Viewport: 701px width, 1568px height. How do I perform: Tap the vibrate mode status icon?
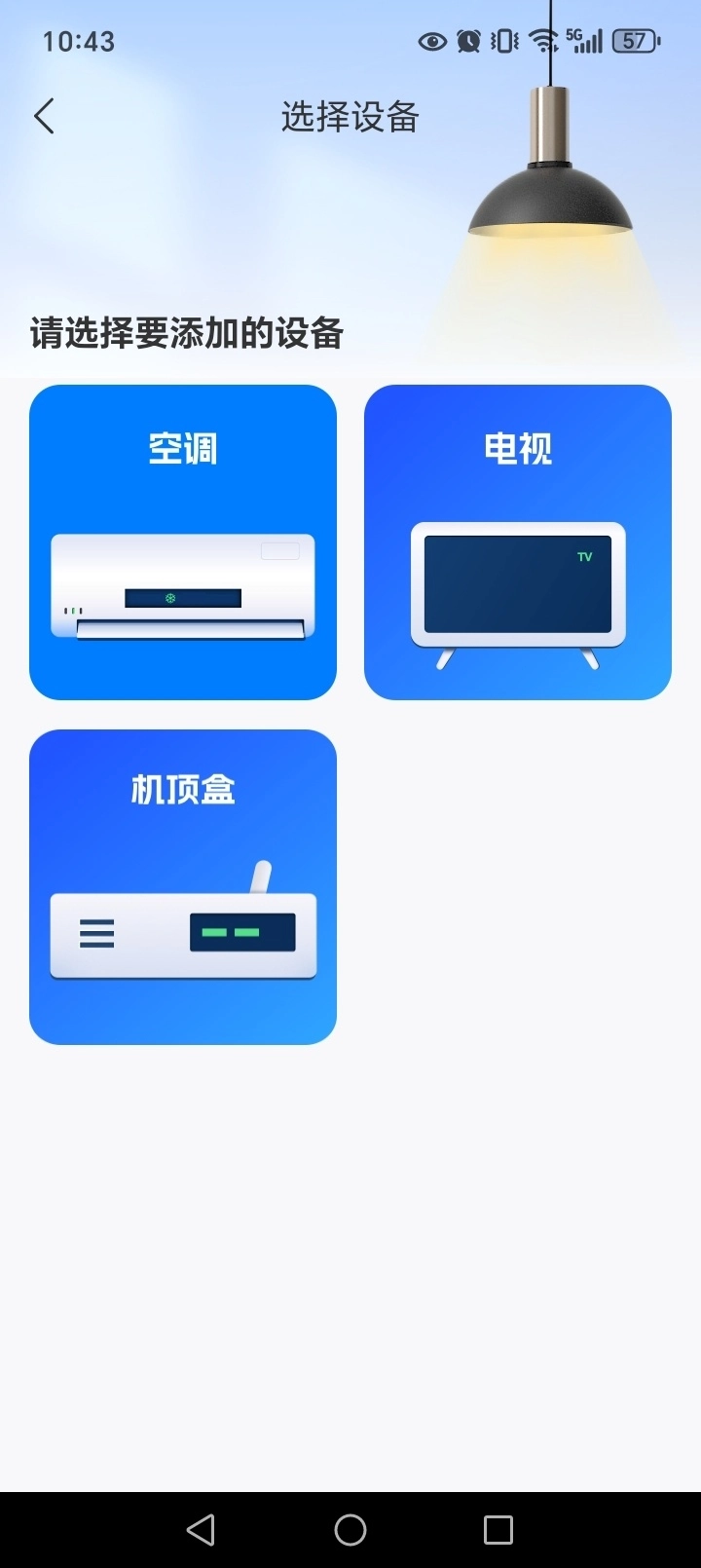502,40
